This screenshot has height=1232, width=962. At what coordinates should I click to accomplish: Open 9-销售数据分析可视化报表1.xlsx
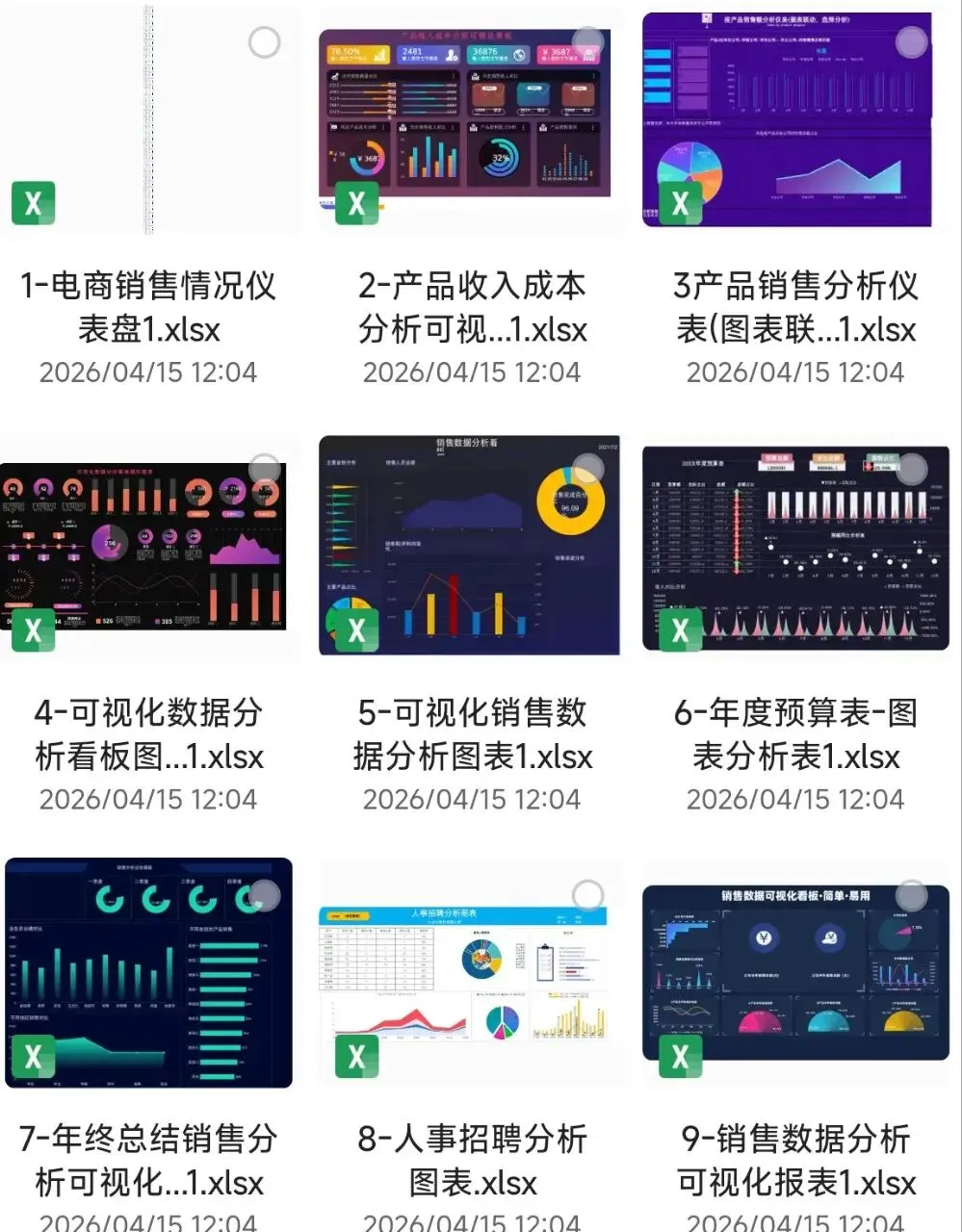(795, 974)
